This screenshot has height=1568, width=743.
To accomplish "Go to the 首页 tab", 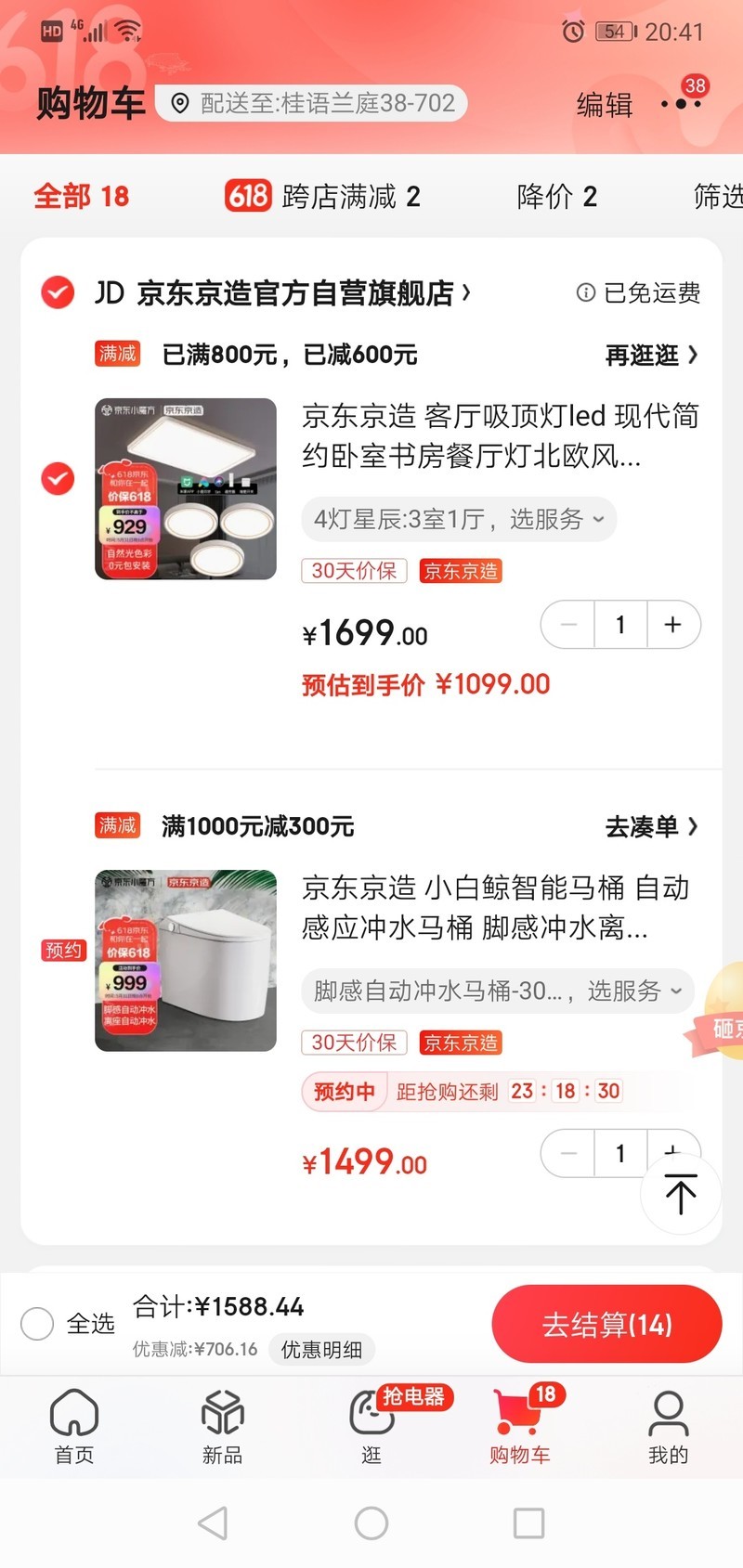I will [x=74, y=1427].
